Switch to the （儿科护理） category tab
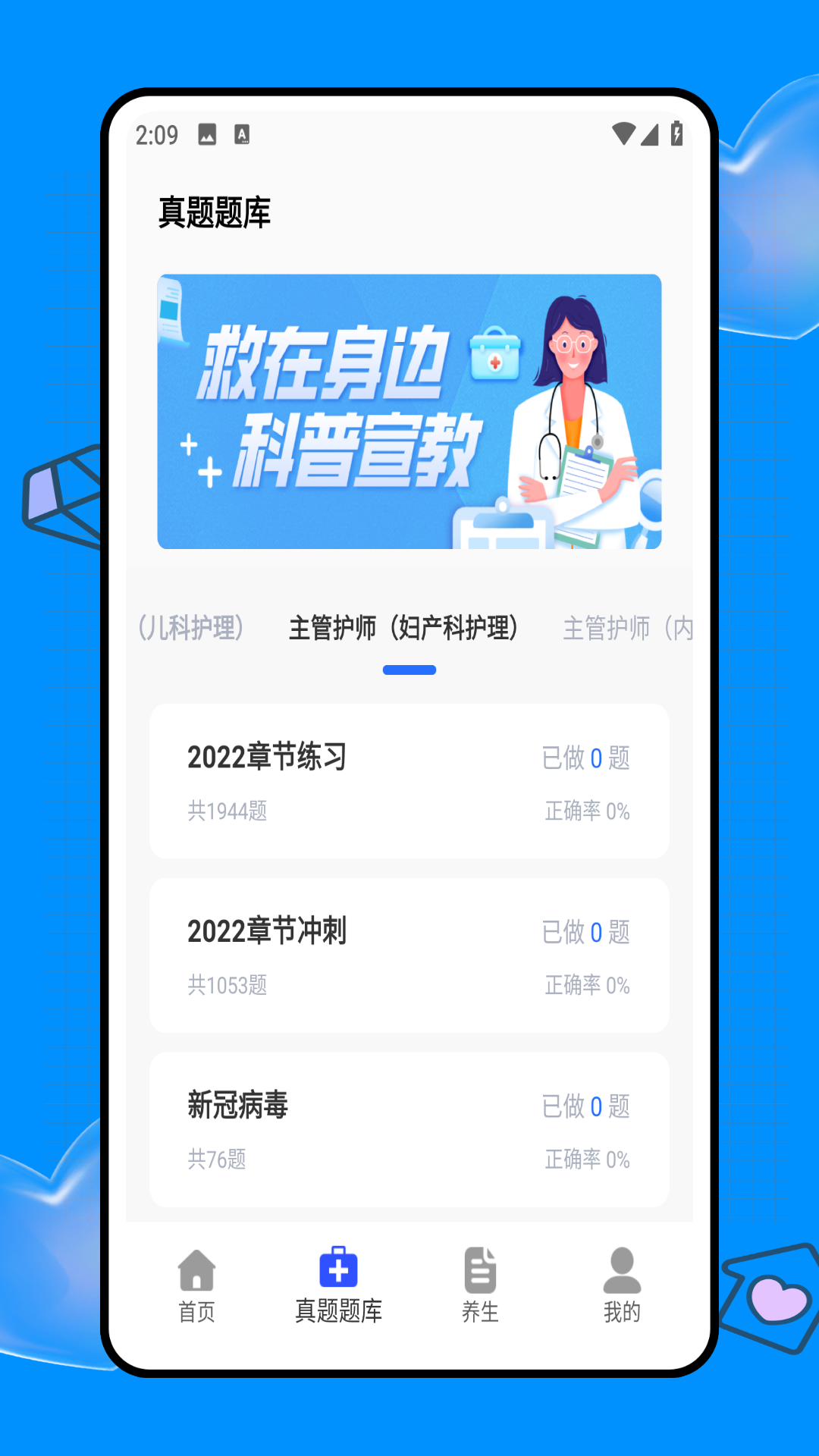Screen dimensions: 819x1456 tap(191, 629)
